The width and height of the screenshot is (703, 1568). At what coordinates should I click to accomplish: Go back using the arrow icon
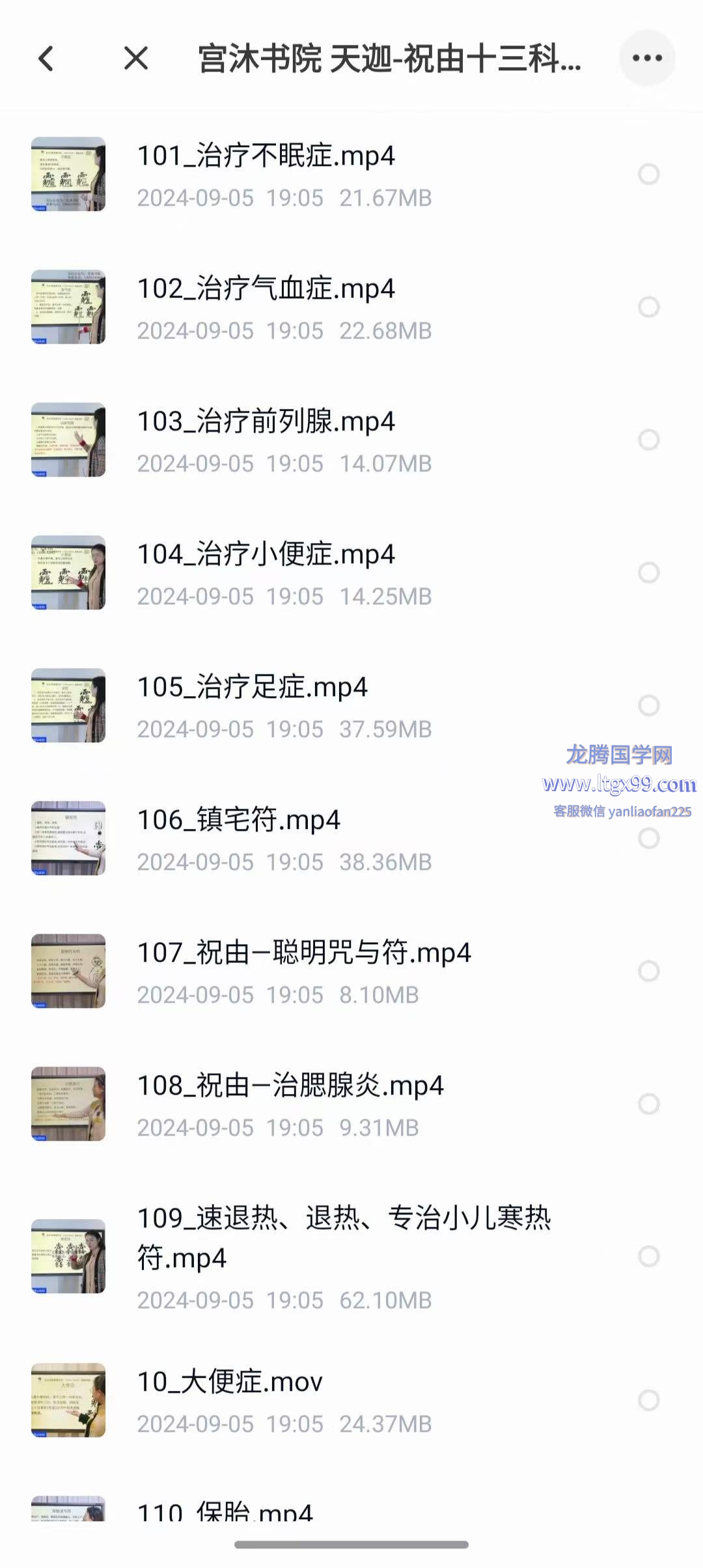[x=46, y=59]
